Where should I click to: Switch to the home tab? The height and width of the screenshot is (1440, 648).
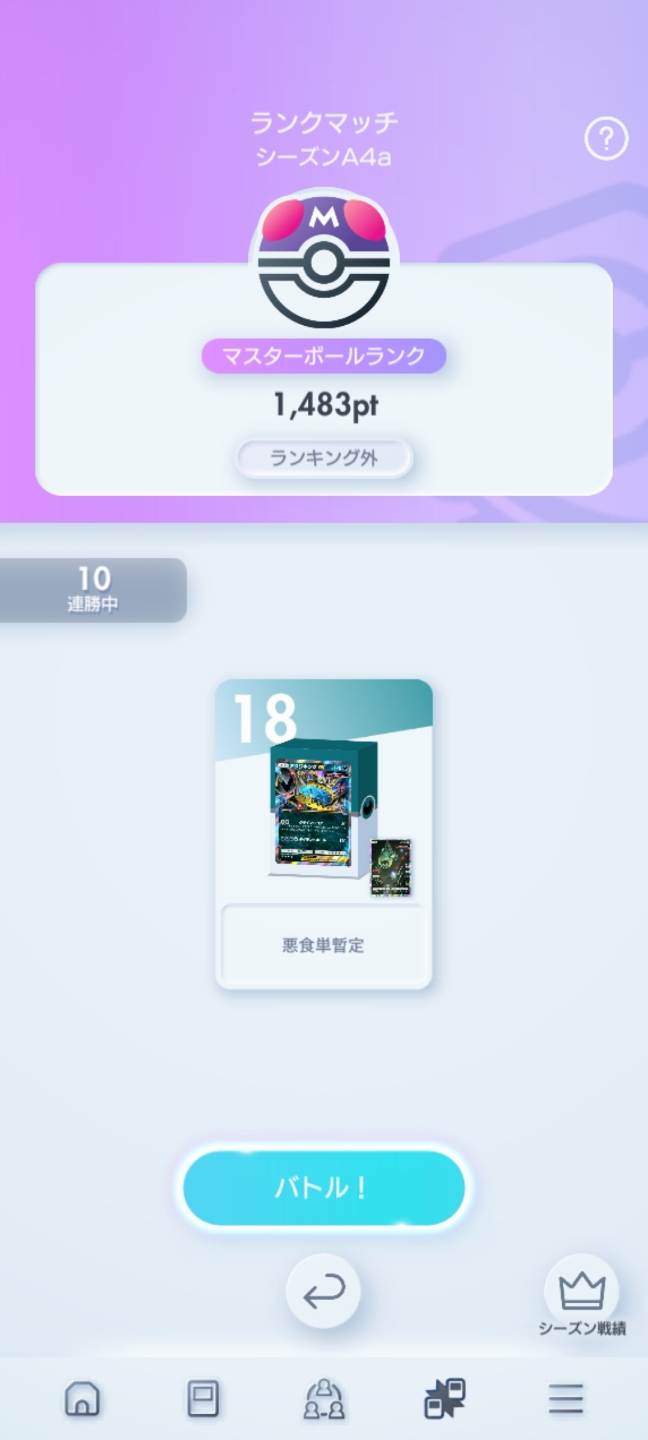point(82,1398)
